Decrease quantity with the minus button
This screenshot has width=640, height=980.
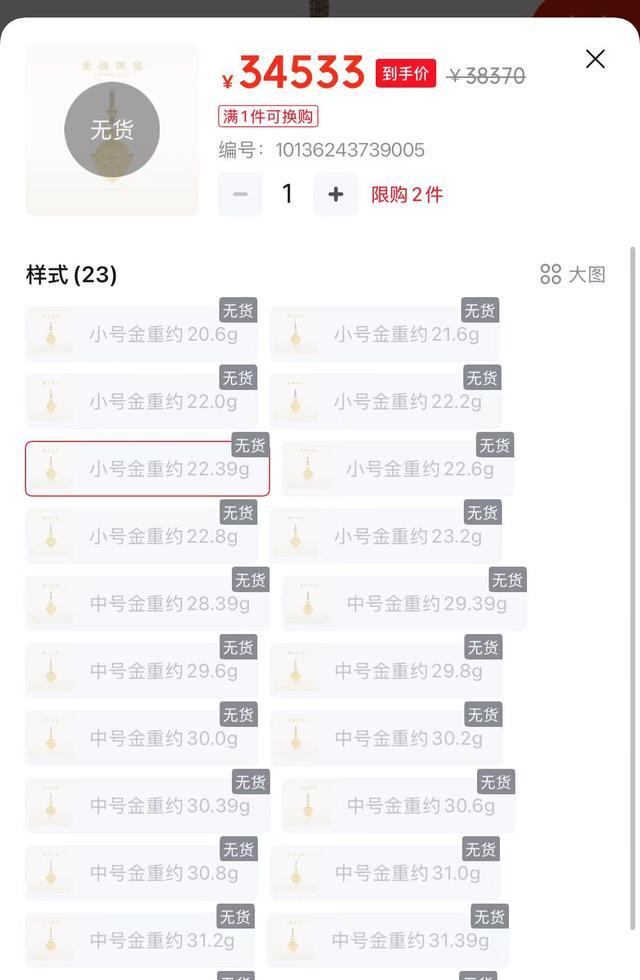click(x=240, y=194)
